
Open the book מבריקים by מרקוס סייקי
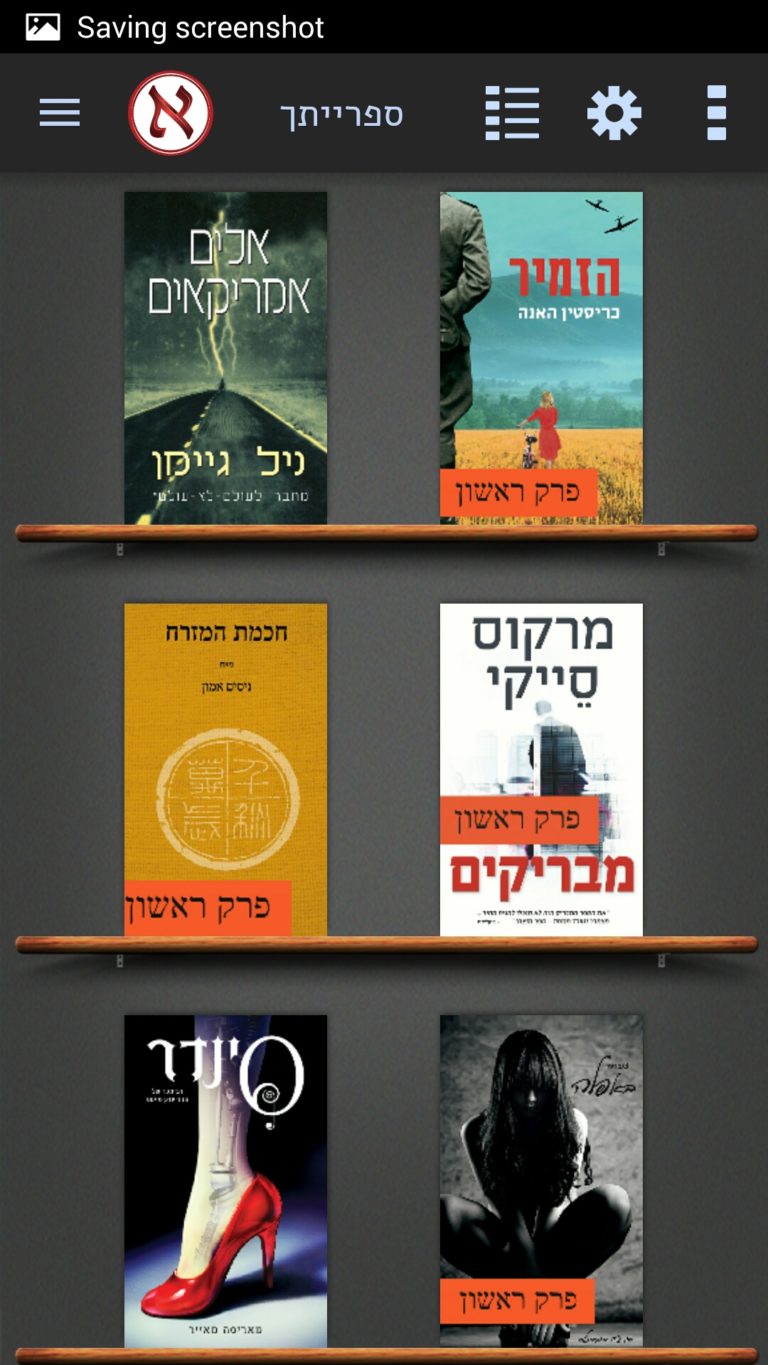coord(541,769)
